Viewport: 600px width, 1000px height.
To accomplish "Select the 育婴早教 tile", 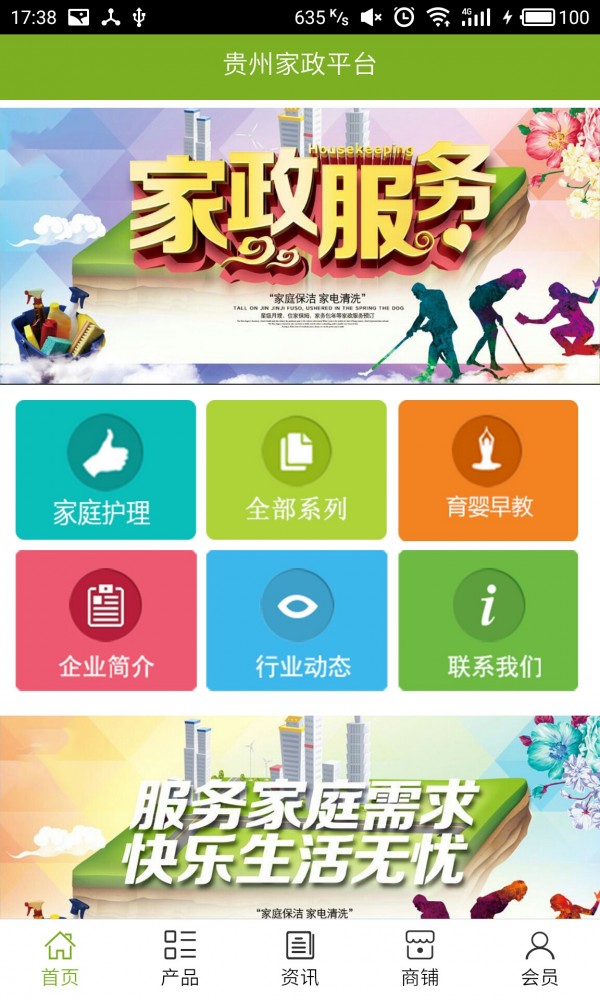I will [488, 470].
